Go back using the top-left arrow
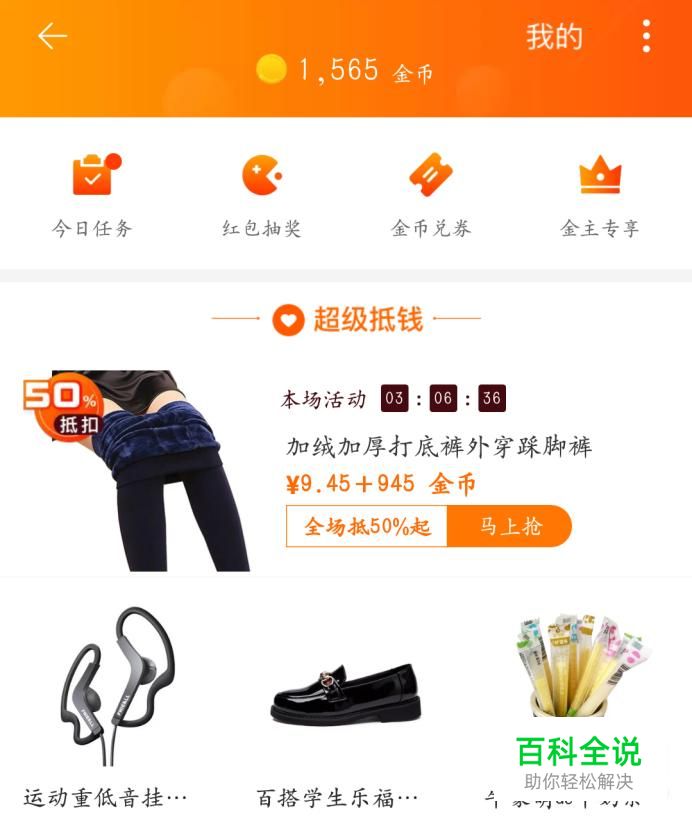The image size is (692, 826). (x=52, y=37)
